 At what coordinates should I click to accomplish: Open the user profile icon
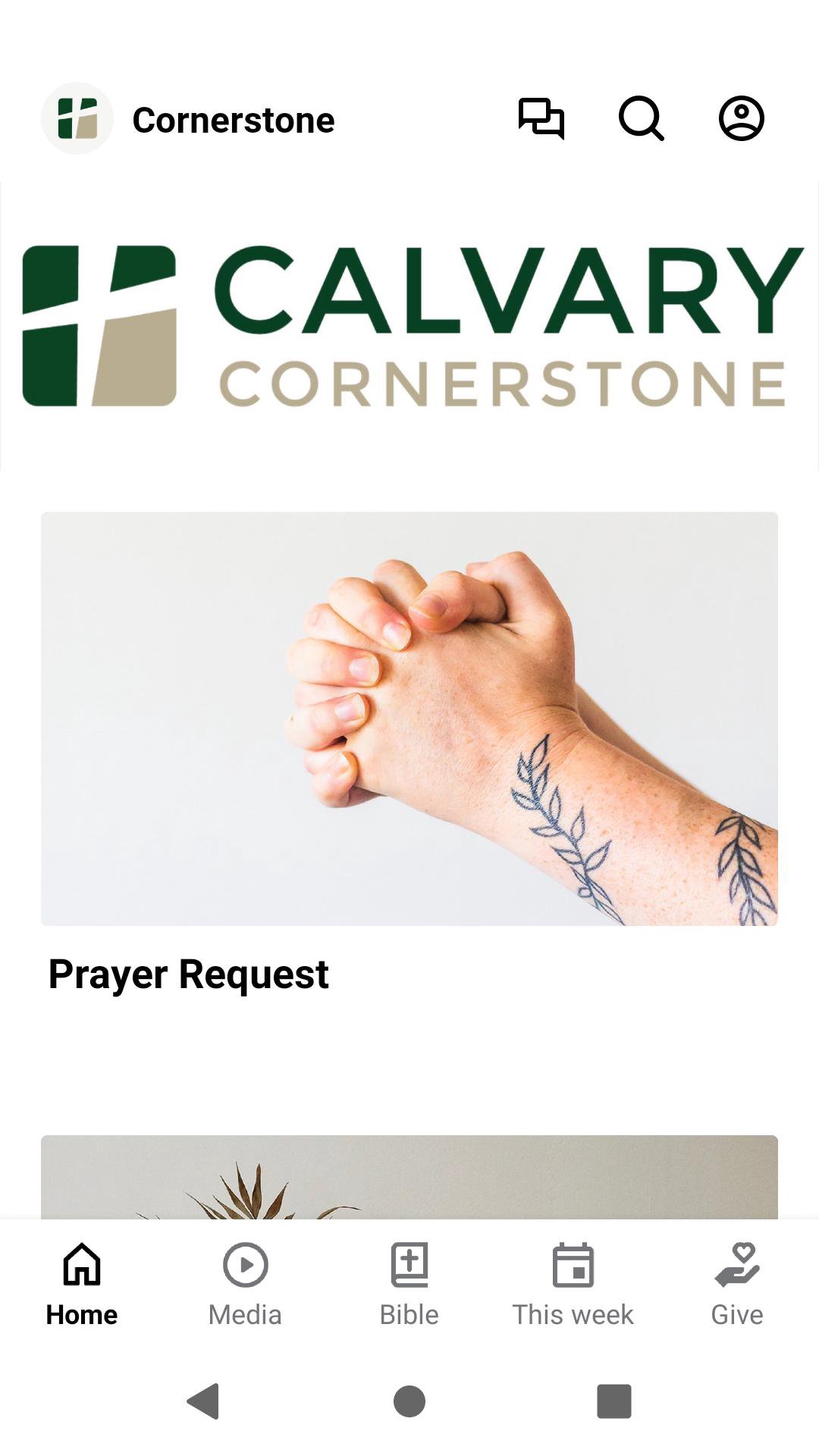[741, 119]
